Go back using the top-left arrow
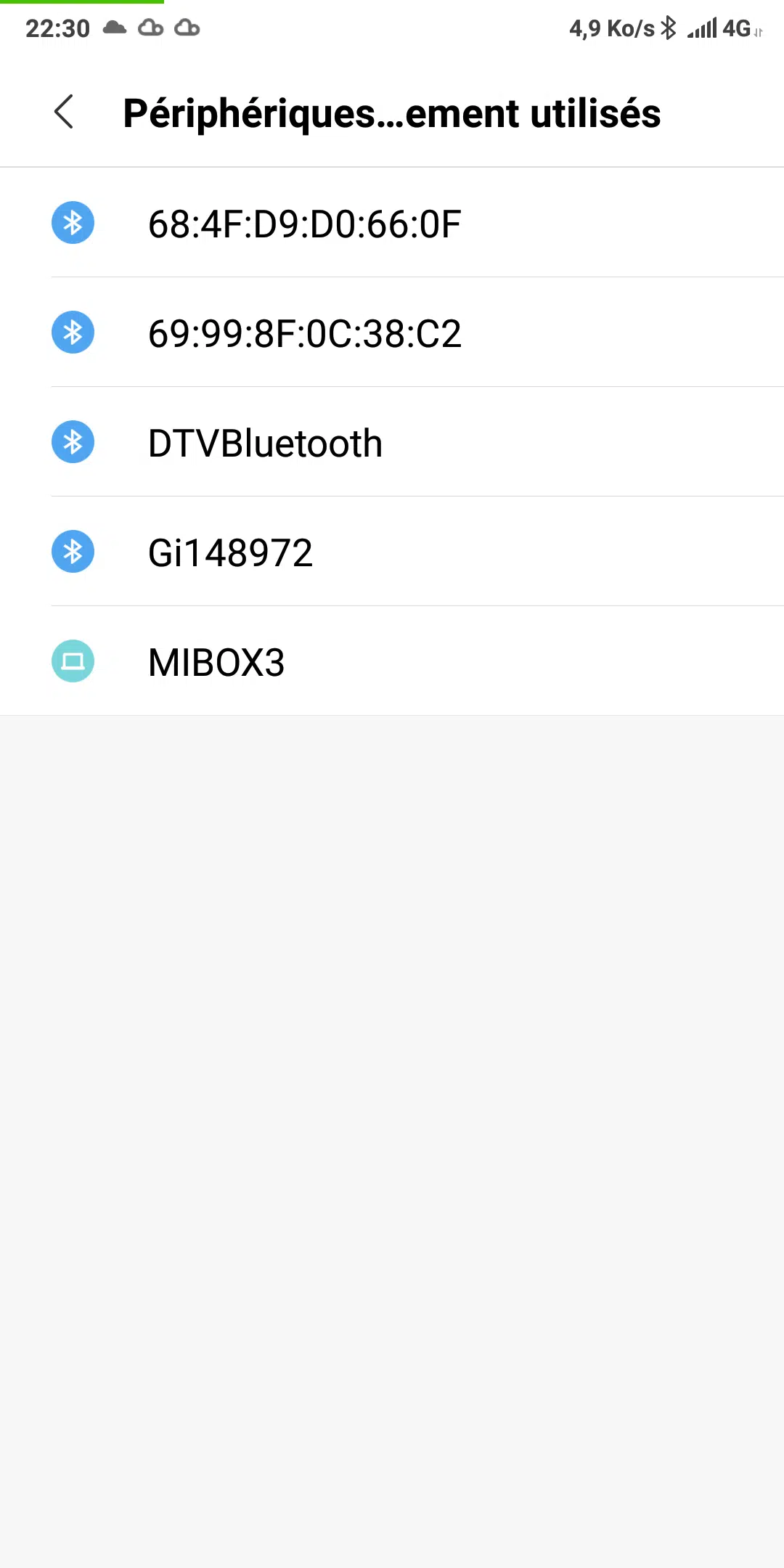The width and height of the screenshot is (784, 1568). point(64,112)
